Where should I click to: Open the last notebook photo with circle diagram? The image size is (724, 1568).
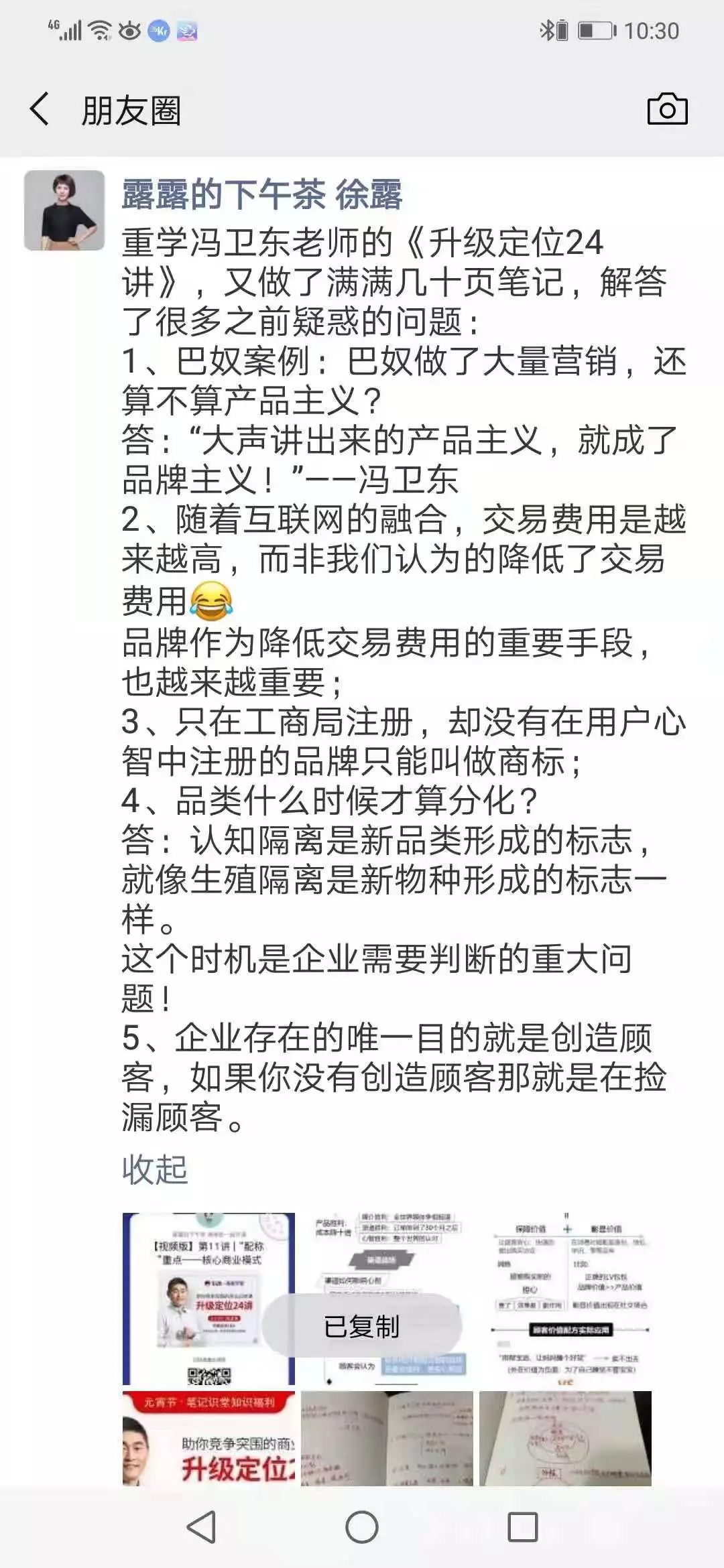[x=565, y=1439]
